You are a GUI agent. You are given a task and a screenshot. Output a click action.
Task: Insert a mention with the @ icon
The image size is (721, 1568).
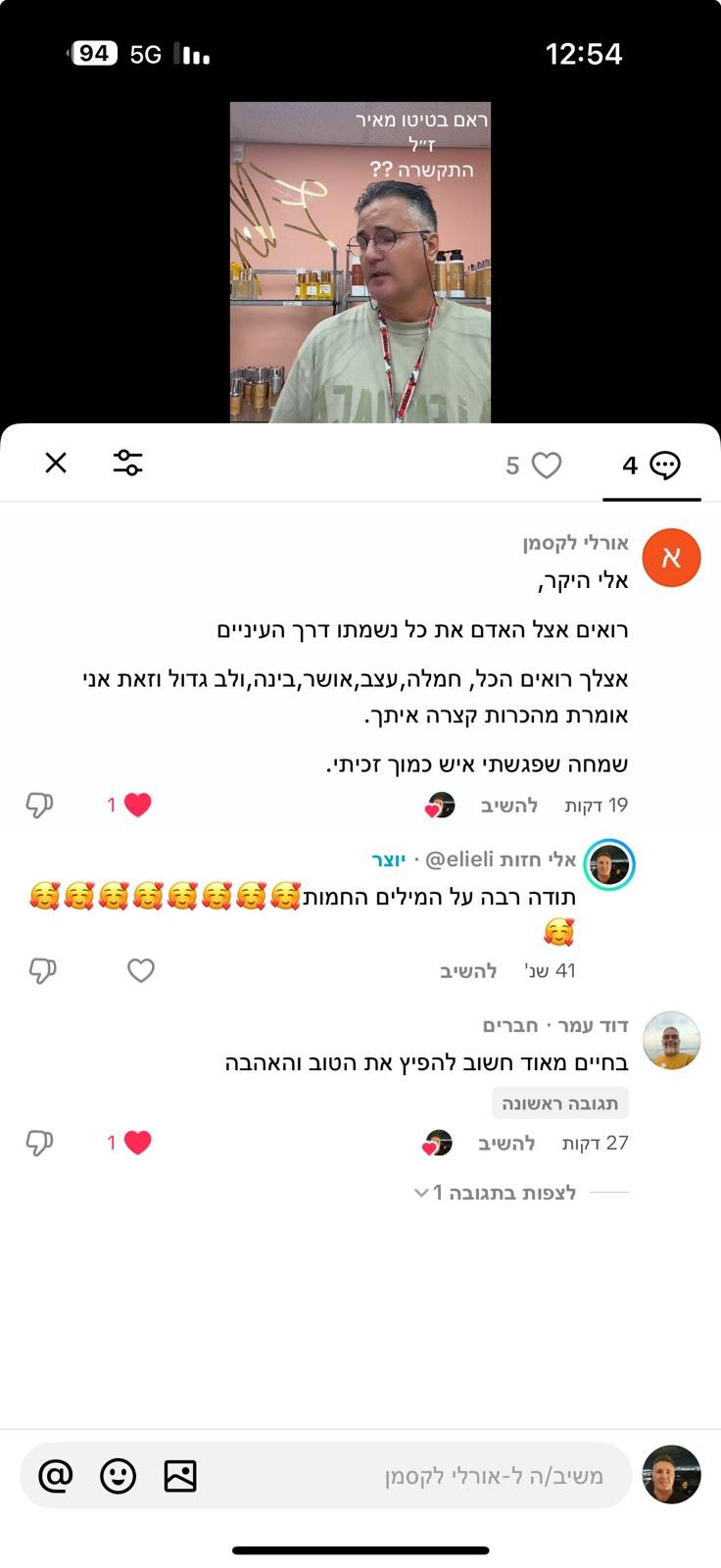tap(56, 1475)
